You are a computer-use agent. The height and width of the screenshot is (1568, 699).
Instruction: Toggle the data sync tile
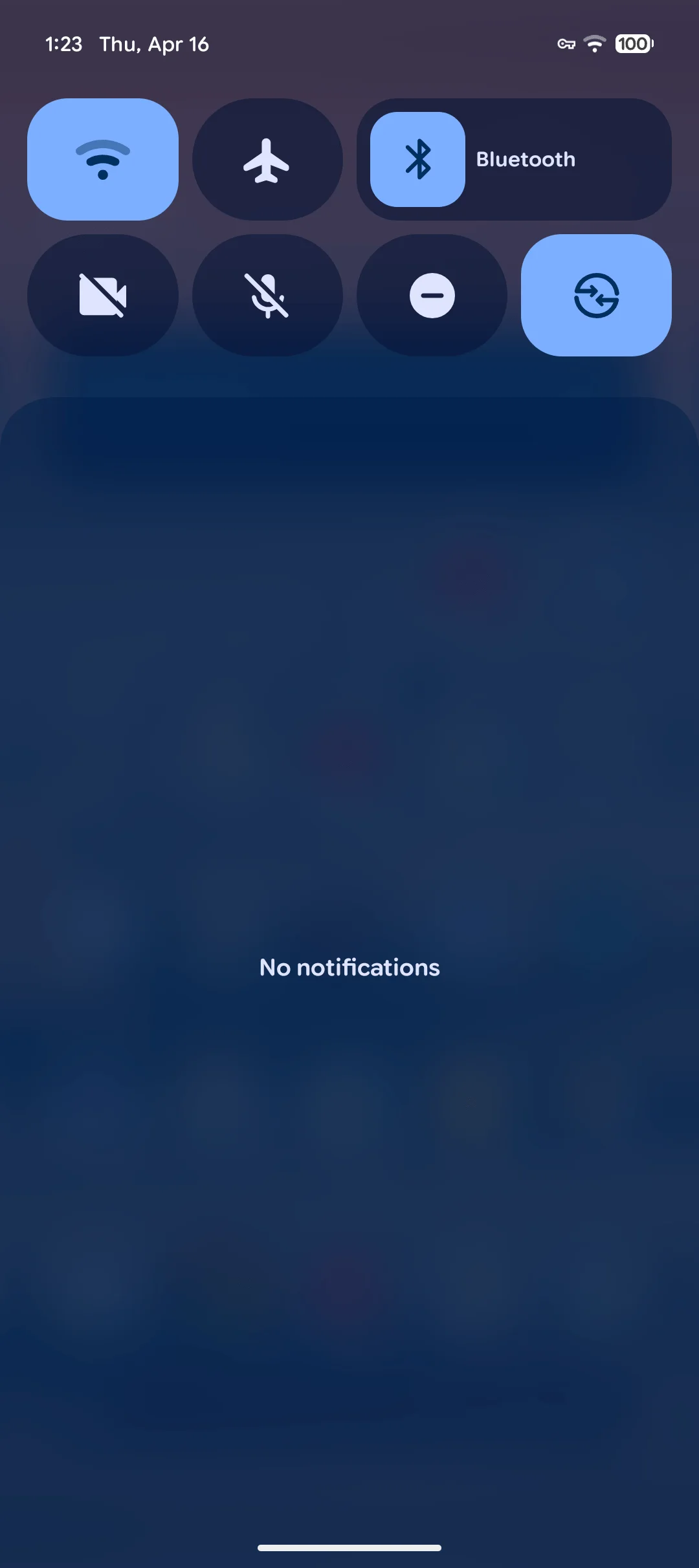pos(596,295)
